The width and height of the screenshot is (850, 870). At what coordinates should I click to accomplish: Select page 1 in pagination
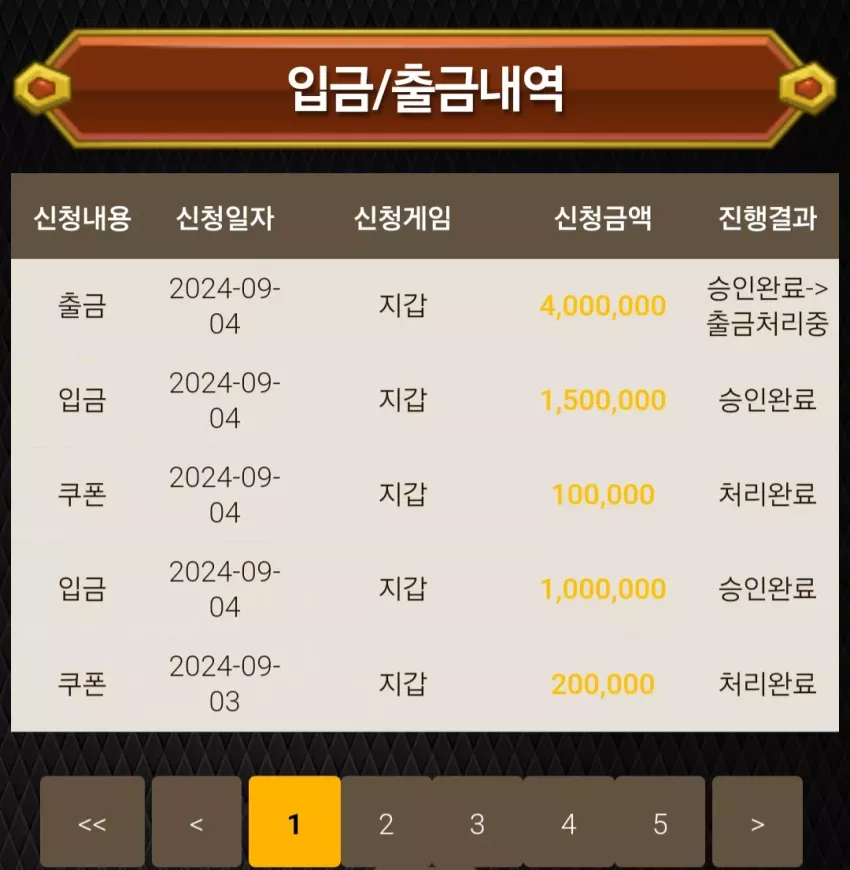(295, 822)
